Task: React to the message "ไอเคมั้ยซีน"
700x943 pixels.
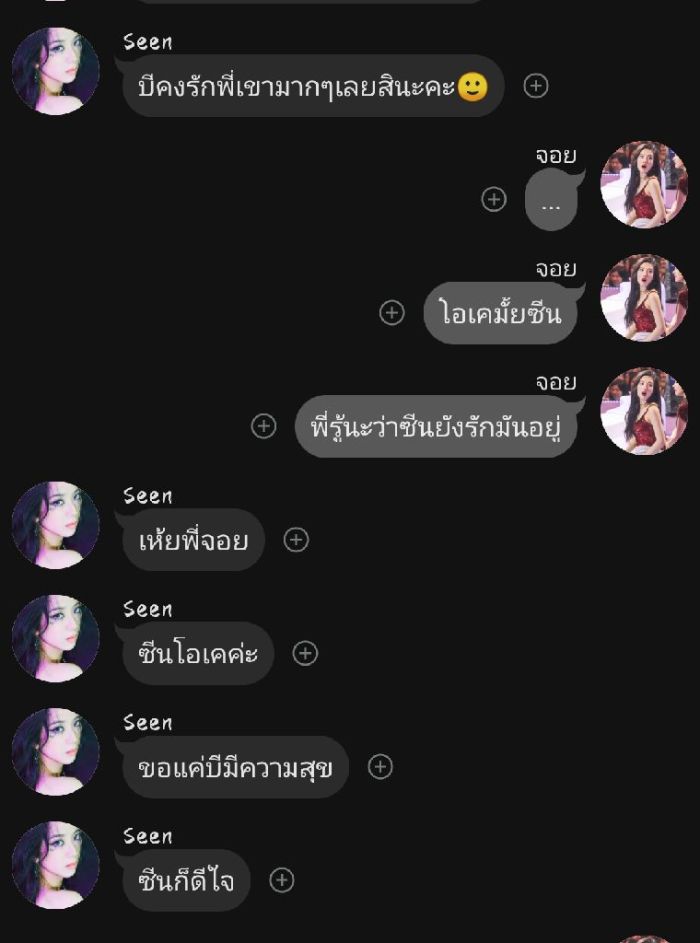Action: (392, 313)
